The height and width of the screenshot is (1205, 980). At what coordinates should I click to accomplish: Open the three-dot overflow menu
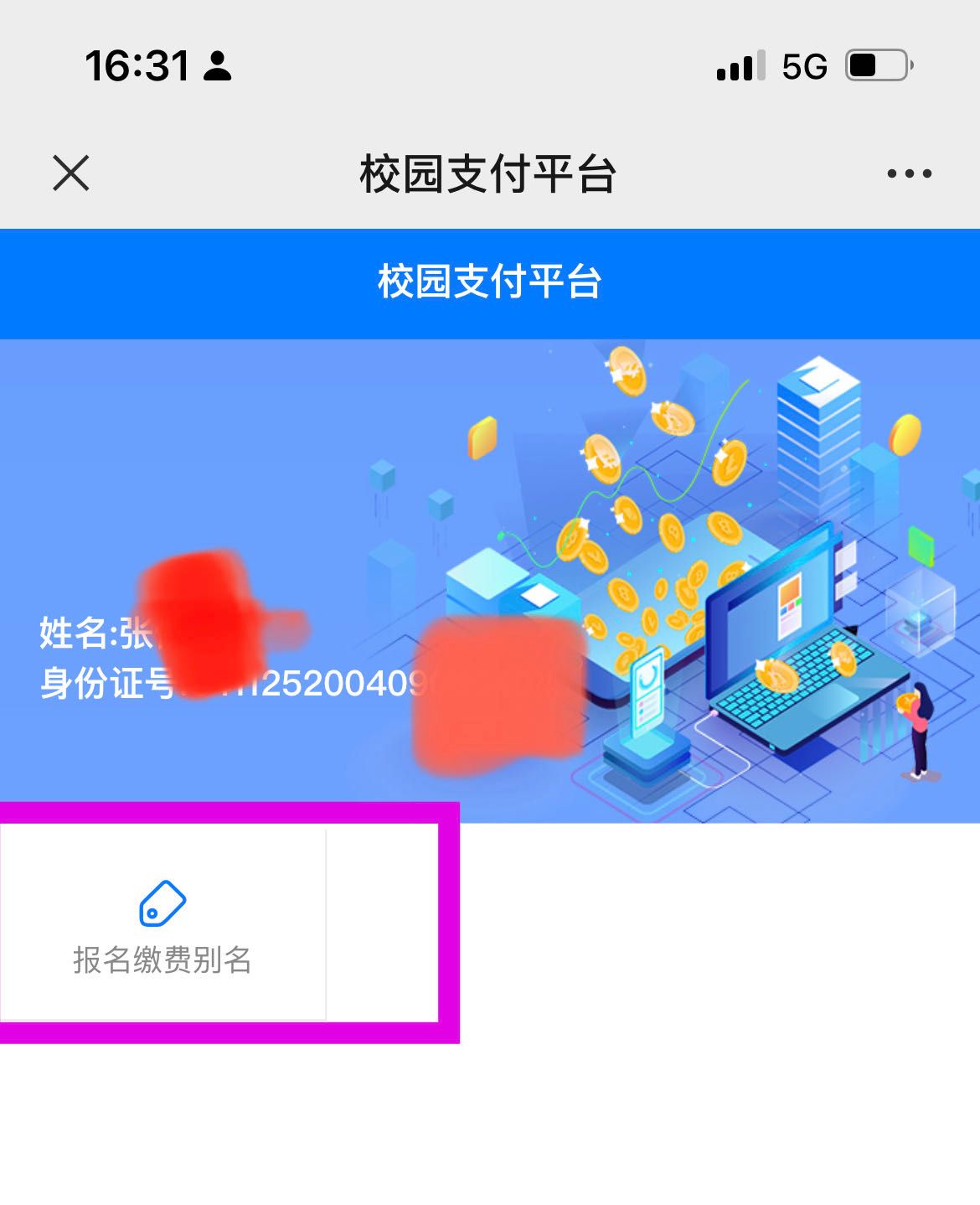909,173
